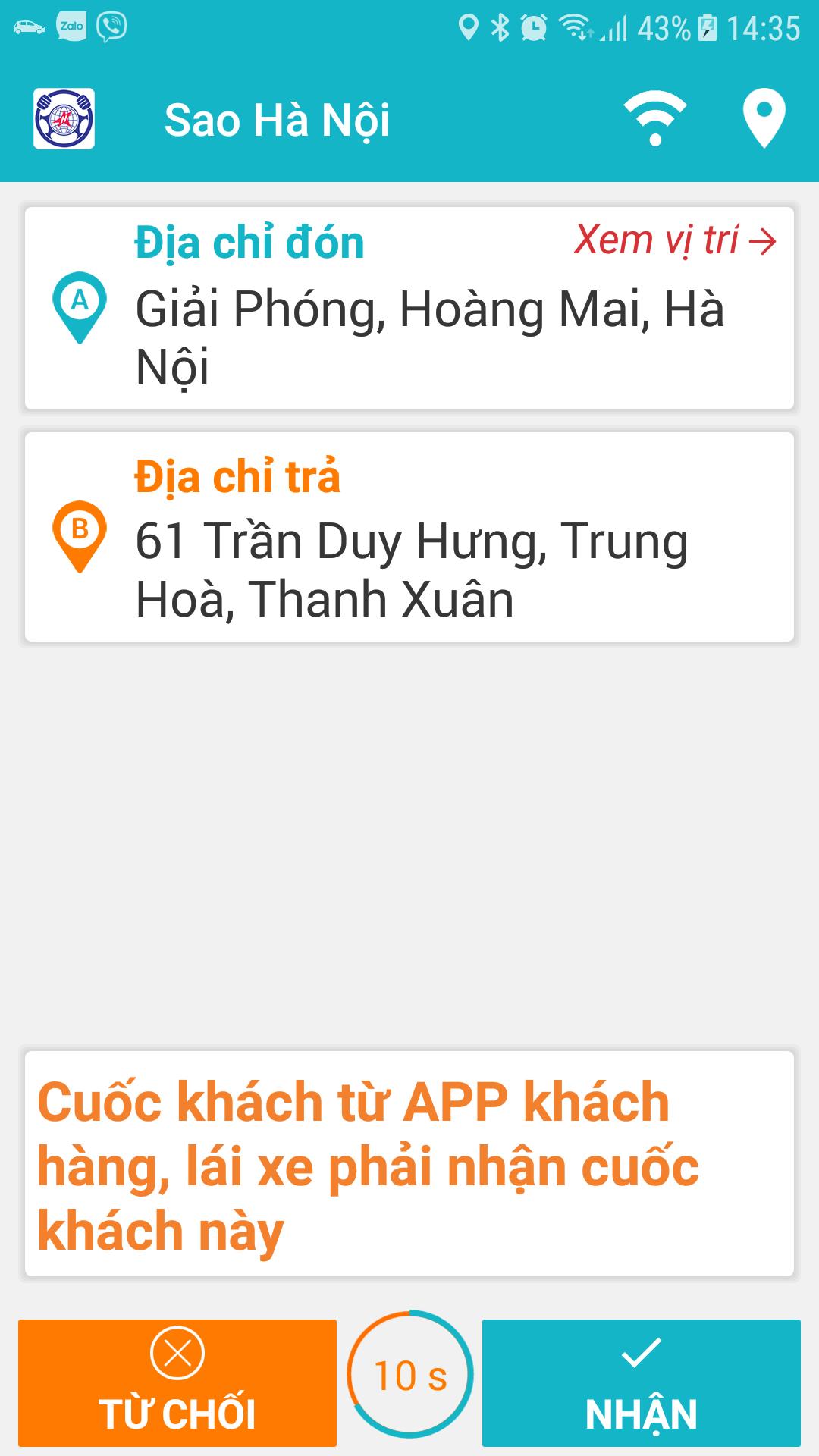Tap the Sao Hà Nội title bar
Screen dimensions: 819x1456
[x=277, y=120]
